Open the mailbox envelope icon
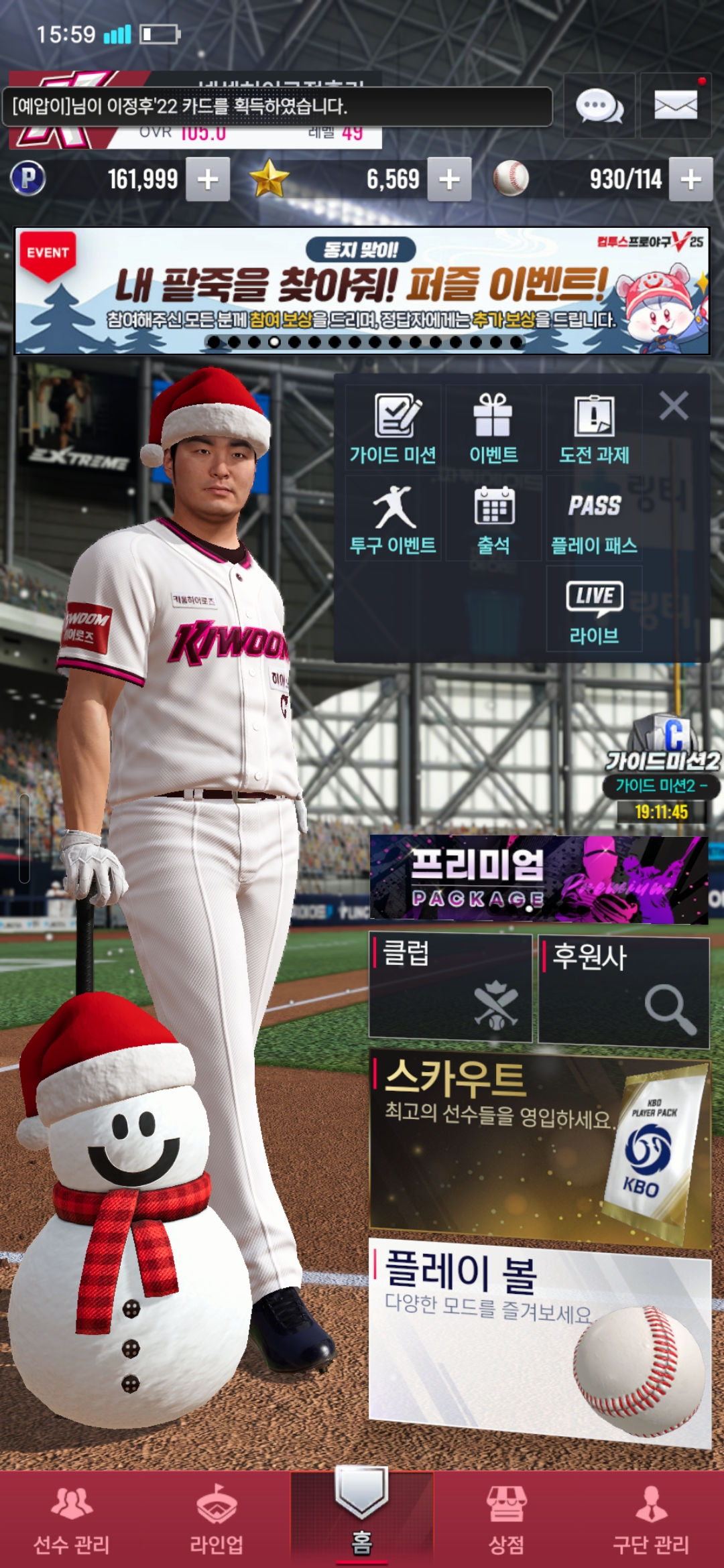Screen dimensions: 724x1568 pyautogui.click(x=675, y=106)
